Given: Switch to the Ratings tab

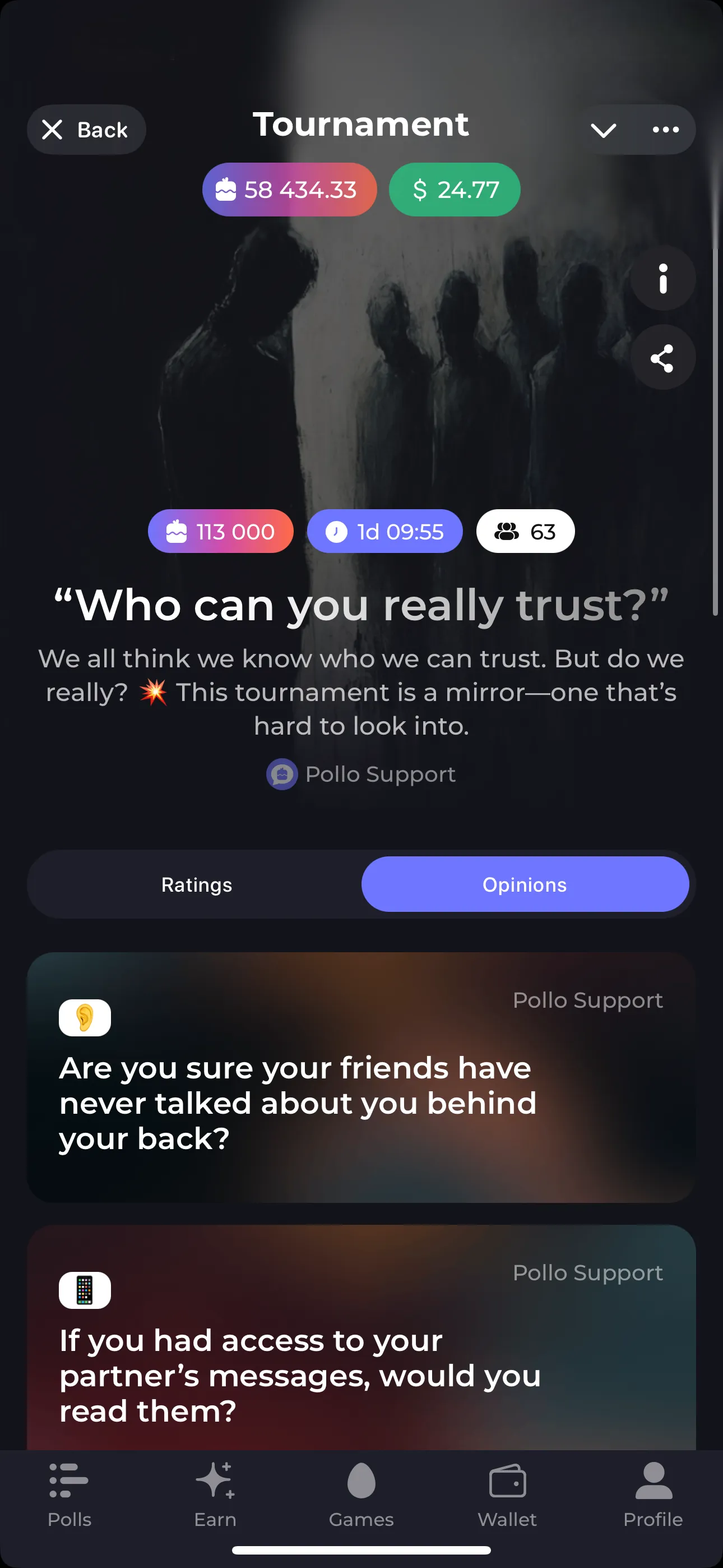Looking at the screenshot, I should pos(197,884).
